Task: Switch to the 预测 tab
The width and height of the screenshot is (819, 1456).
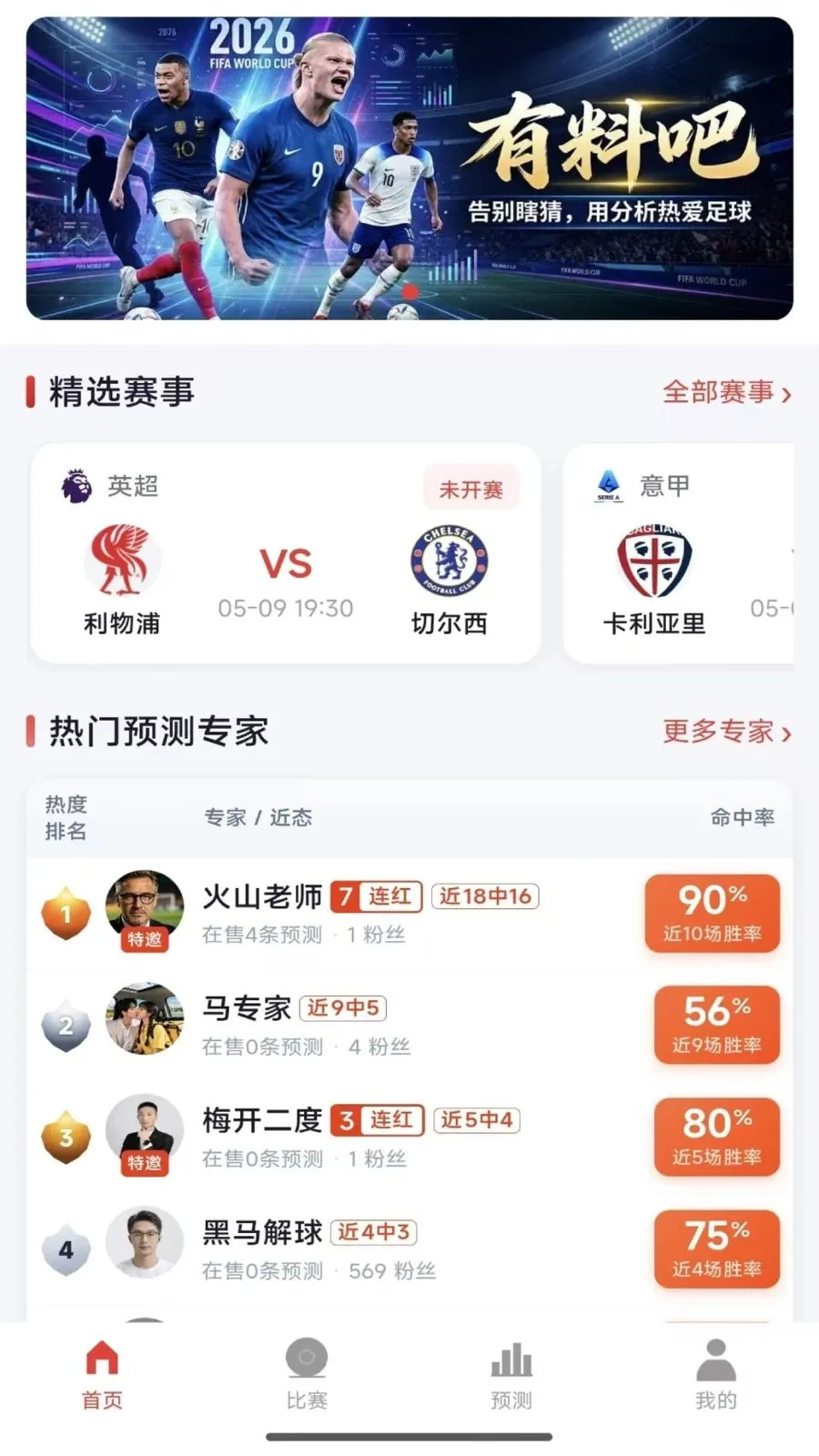Action: coord(511,1374)
